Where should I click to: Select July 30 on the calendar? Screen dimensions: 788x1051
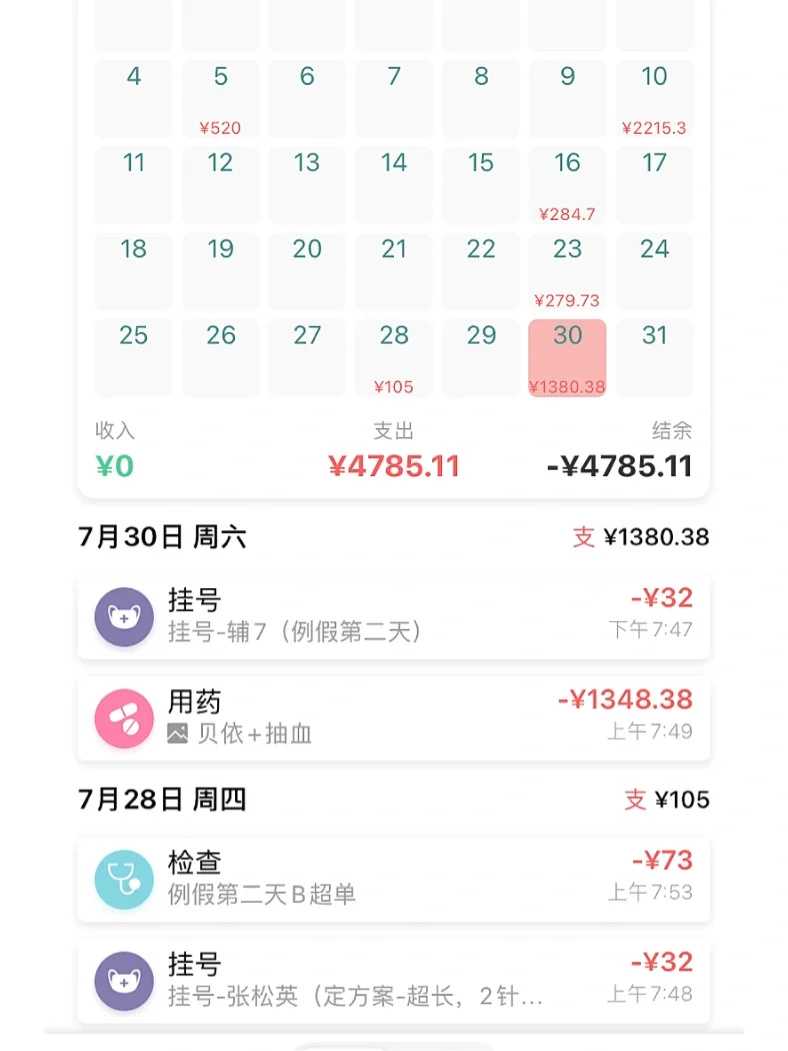566,355
